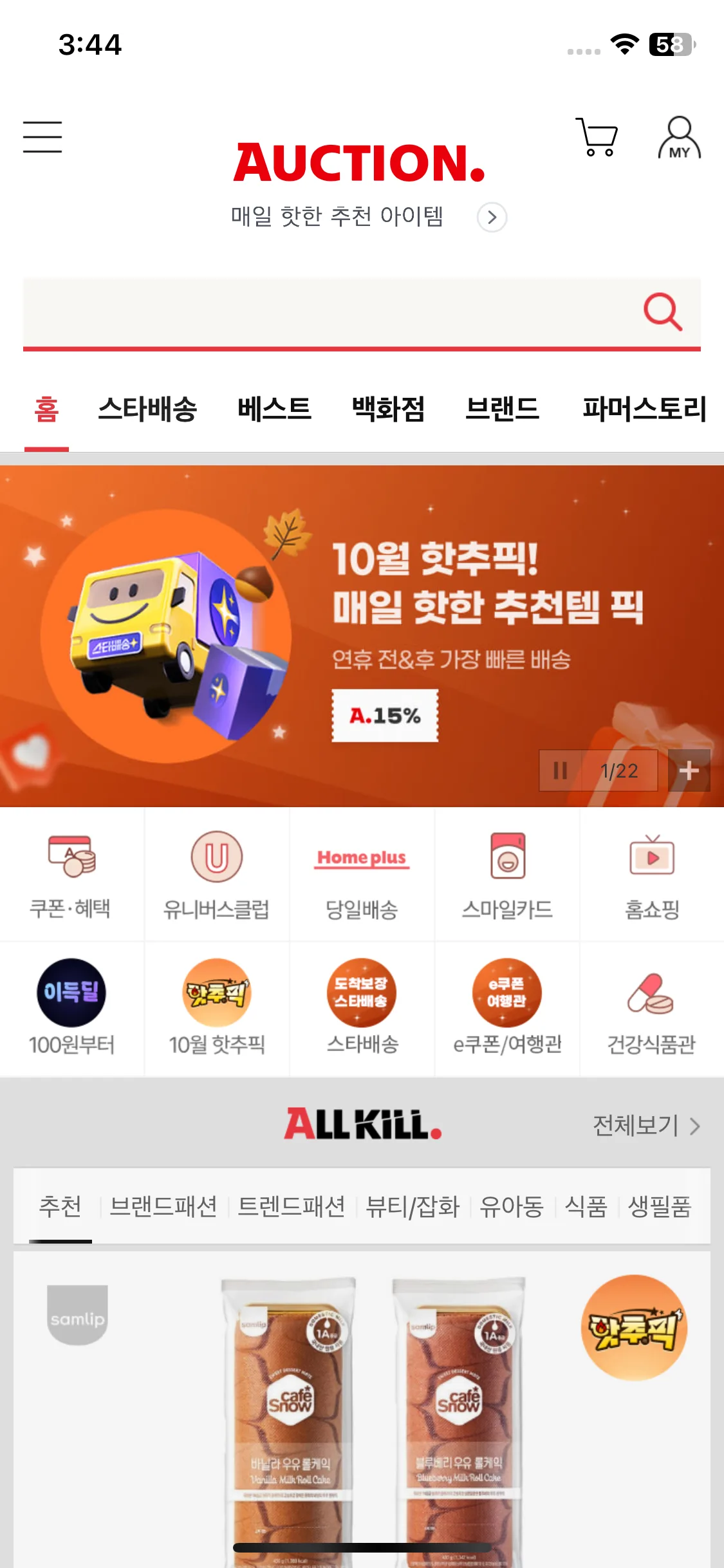The height and width of the screenshot is (1568, 724).
Task: Switch to the 백화점 tab
Action: 388,409
